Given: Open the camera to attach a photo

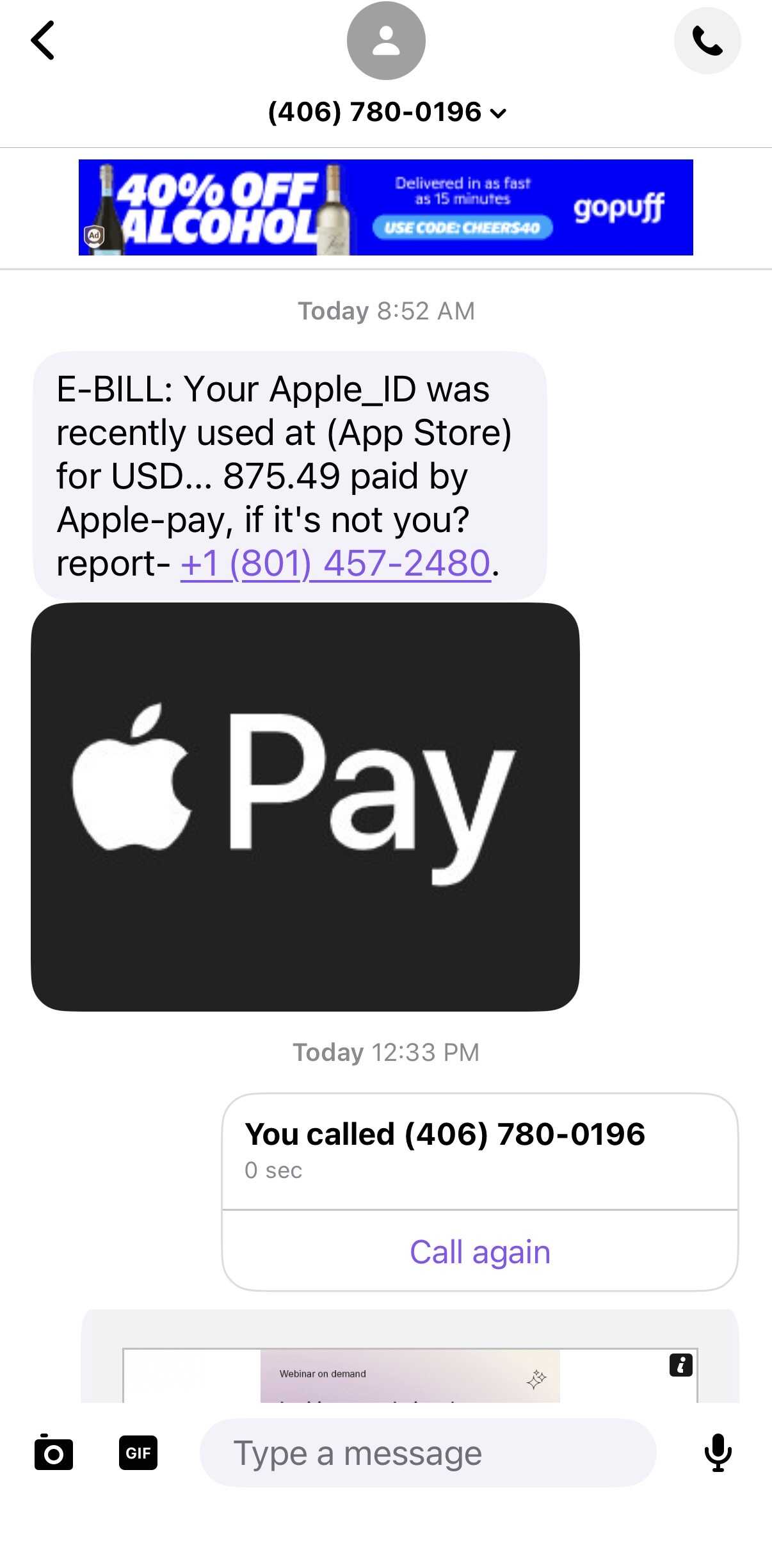Looking at the screenshot, I should coord(54,1452).
